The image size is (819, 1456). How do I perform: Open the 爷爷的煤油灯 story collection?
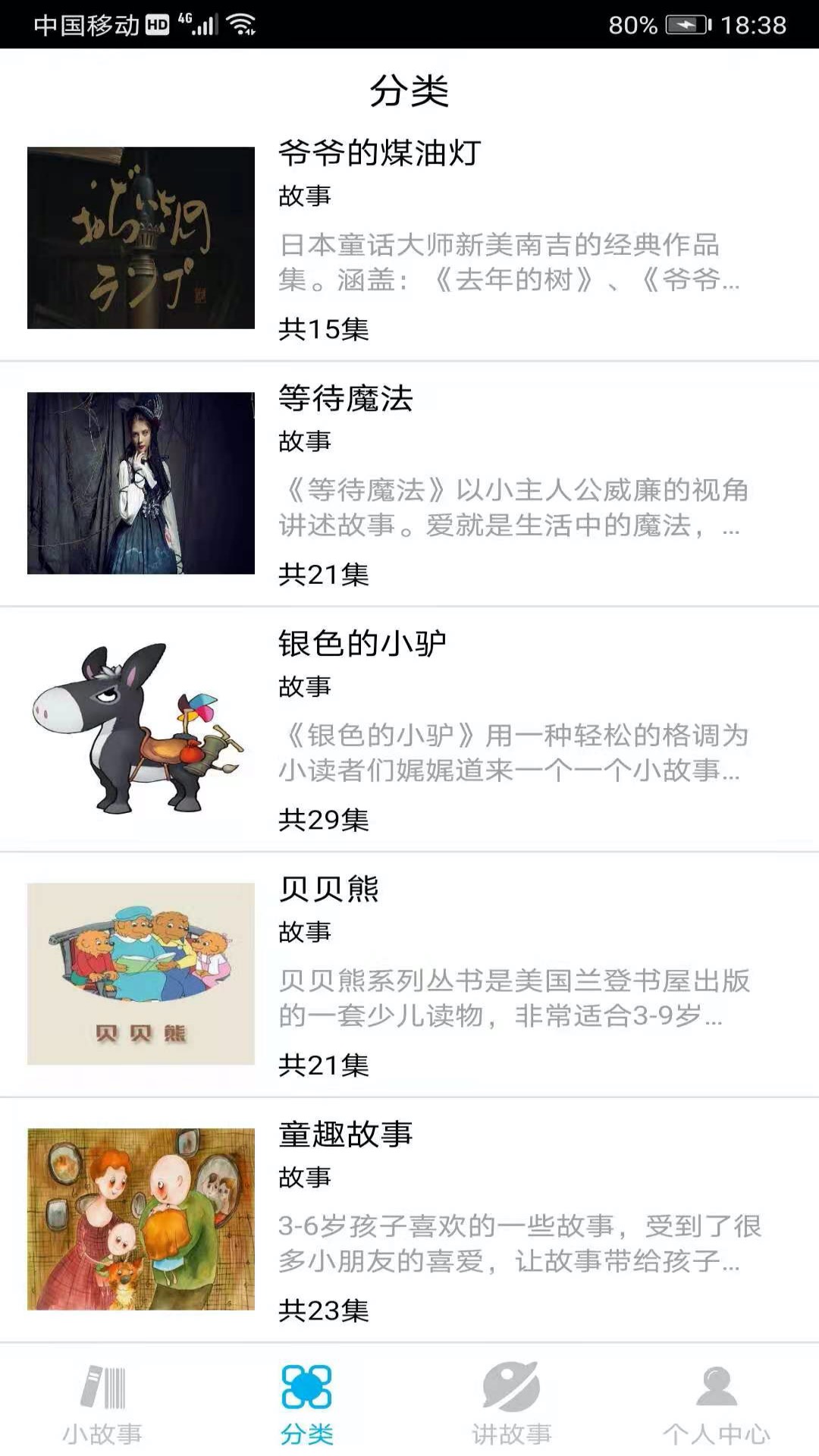[x=409, y=239]
